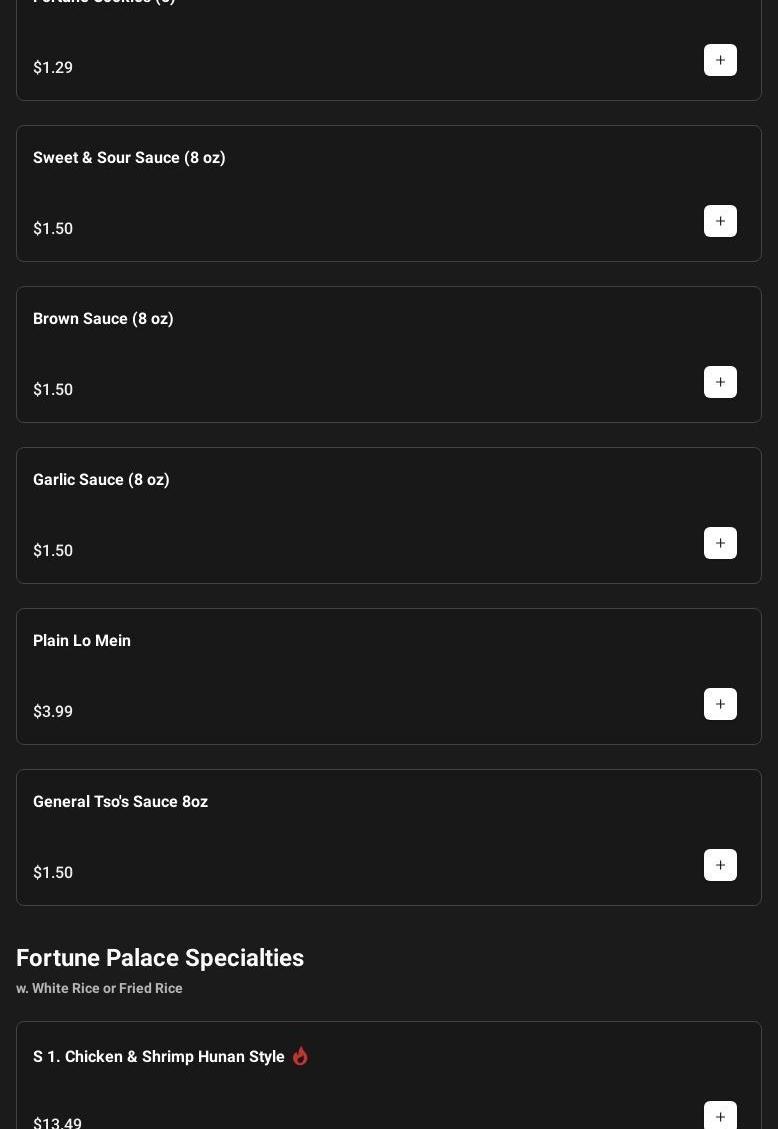View General Tso's Sauce 8oz details
This screenshot has width=778, height=1129.
pyautogui.click(x=120, y=802)
